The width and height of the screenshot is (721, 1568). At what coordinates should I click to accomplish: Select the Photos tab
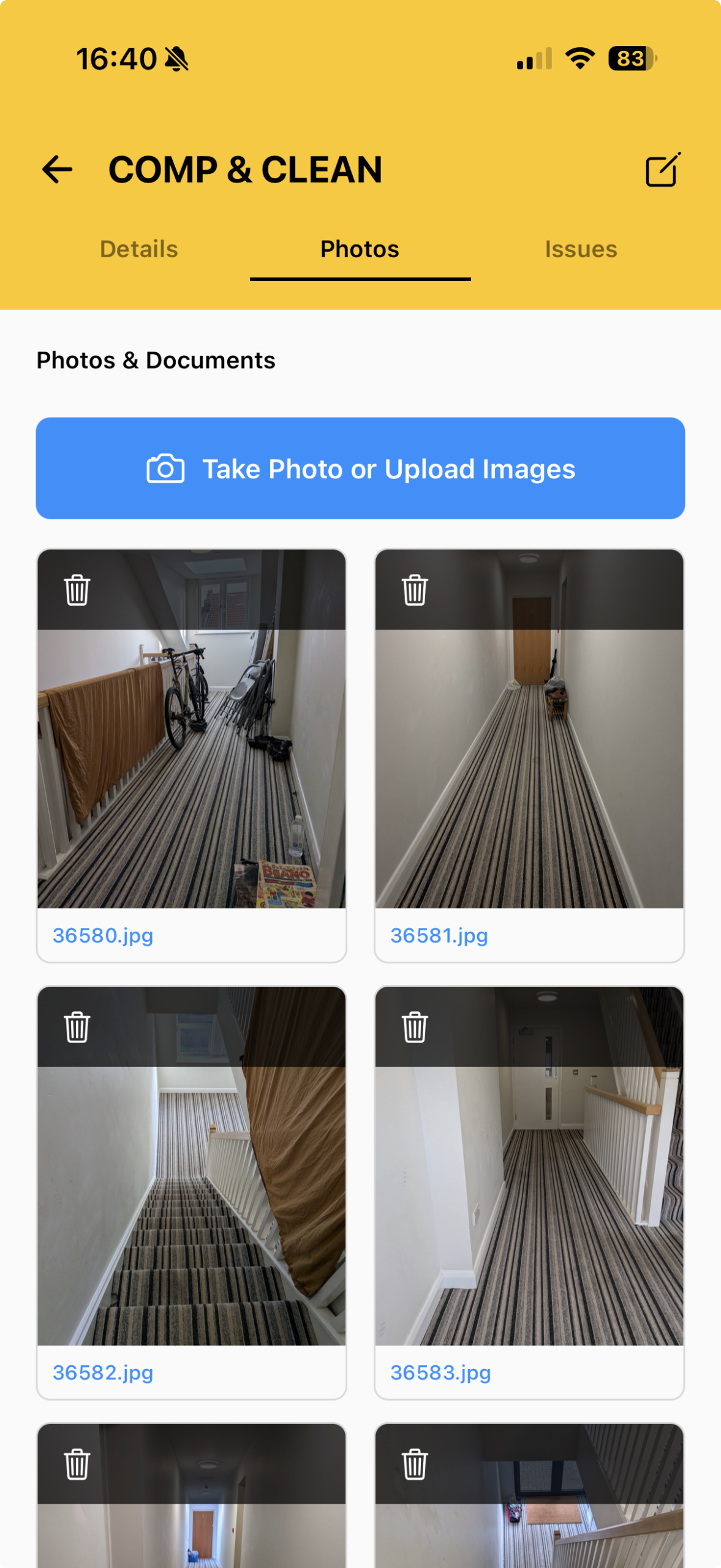pyautogui.click(x=360, y=249)
